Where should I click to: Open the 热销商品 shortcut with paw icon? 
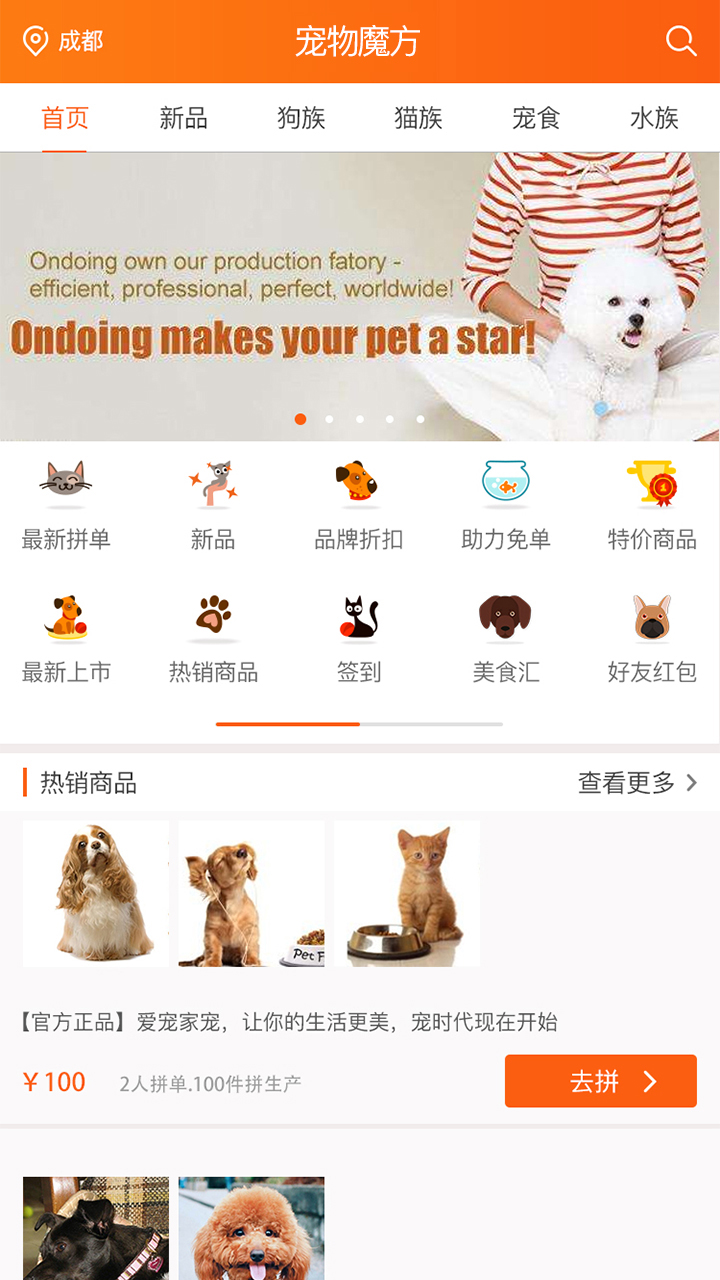click(213, 638)
